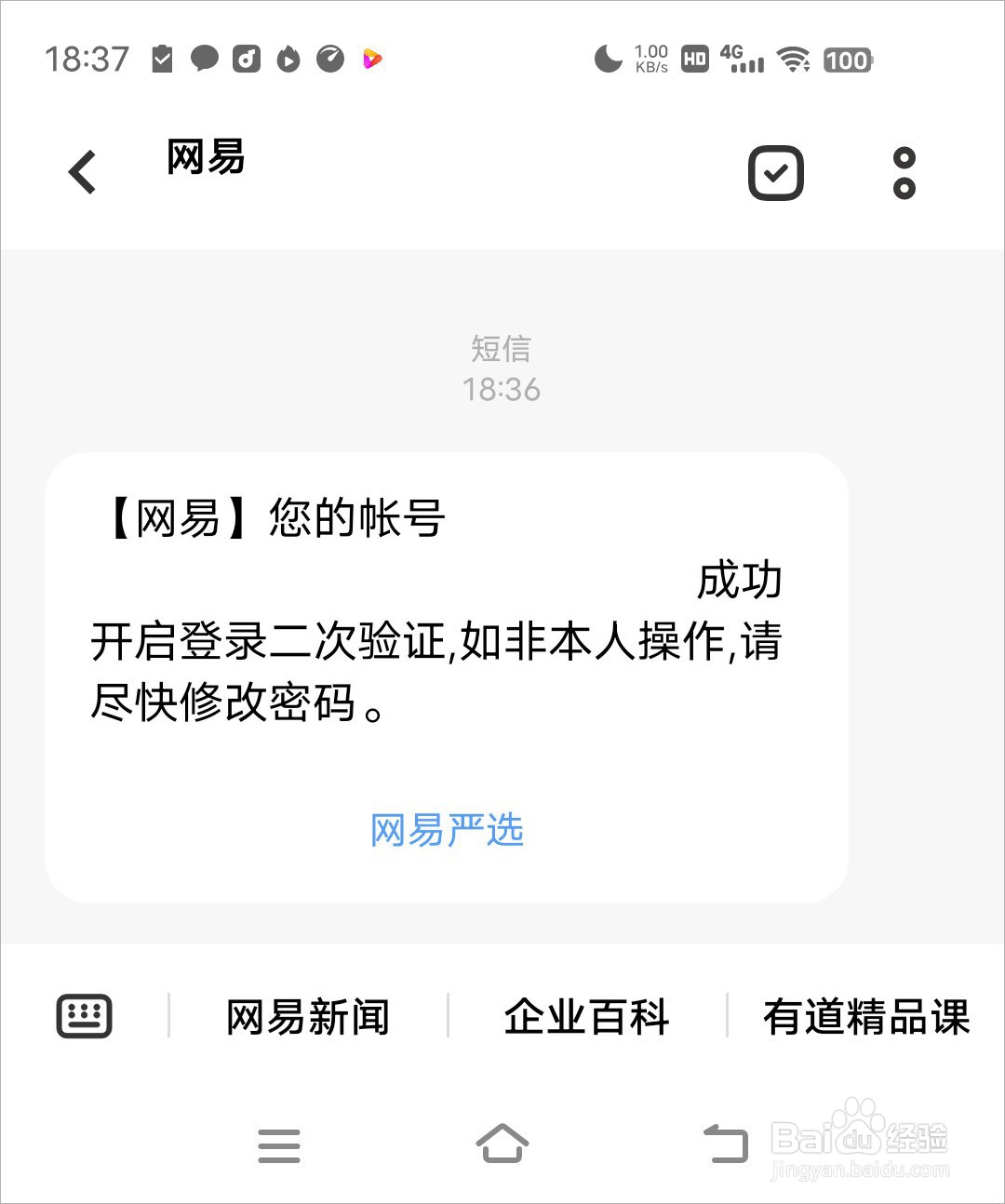
Task: Open the 网易严选 link
Action: pos(449,831)
